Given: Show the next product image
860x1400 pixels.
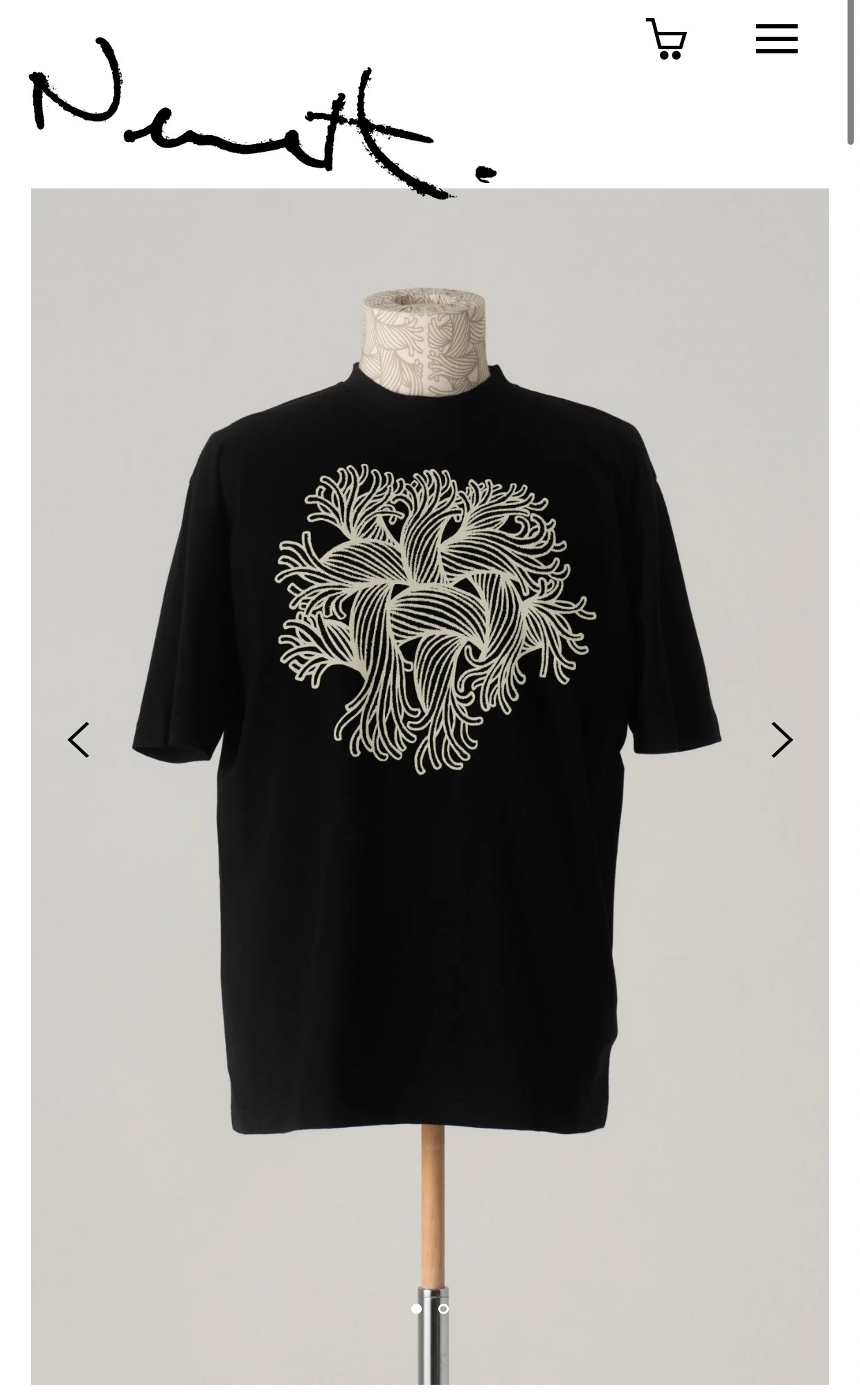Looking at the screenshot, I should [x=781, y=740].
